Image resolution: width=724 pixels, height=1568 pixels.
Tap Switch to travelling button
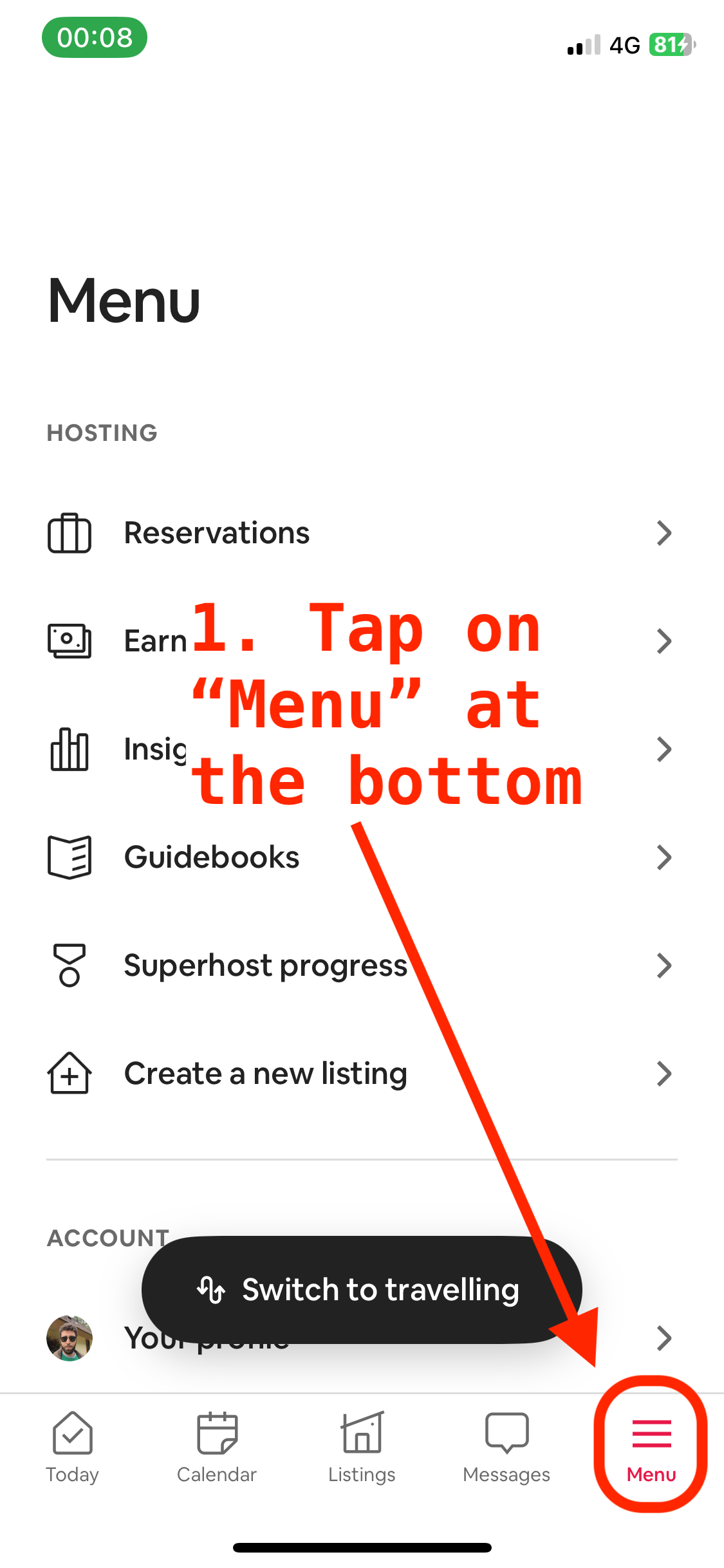tap(362, 1289)
